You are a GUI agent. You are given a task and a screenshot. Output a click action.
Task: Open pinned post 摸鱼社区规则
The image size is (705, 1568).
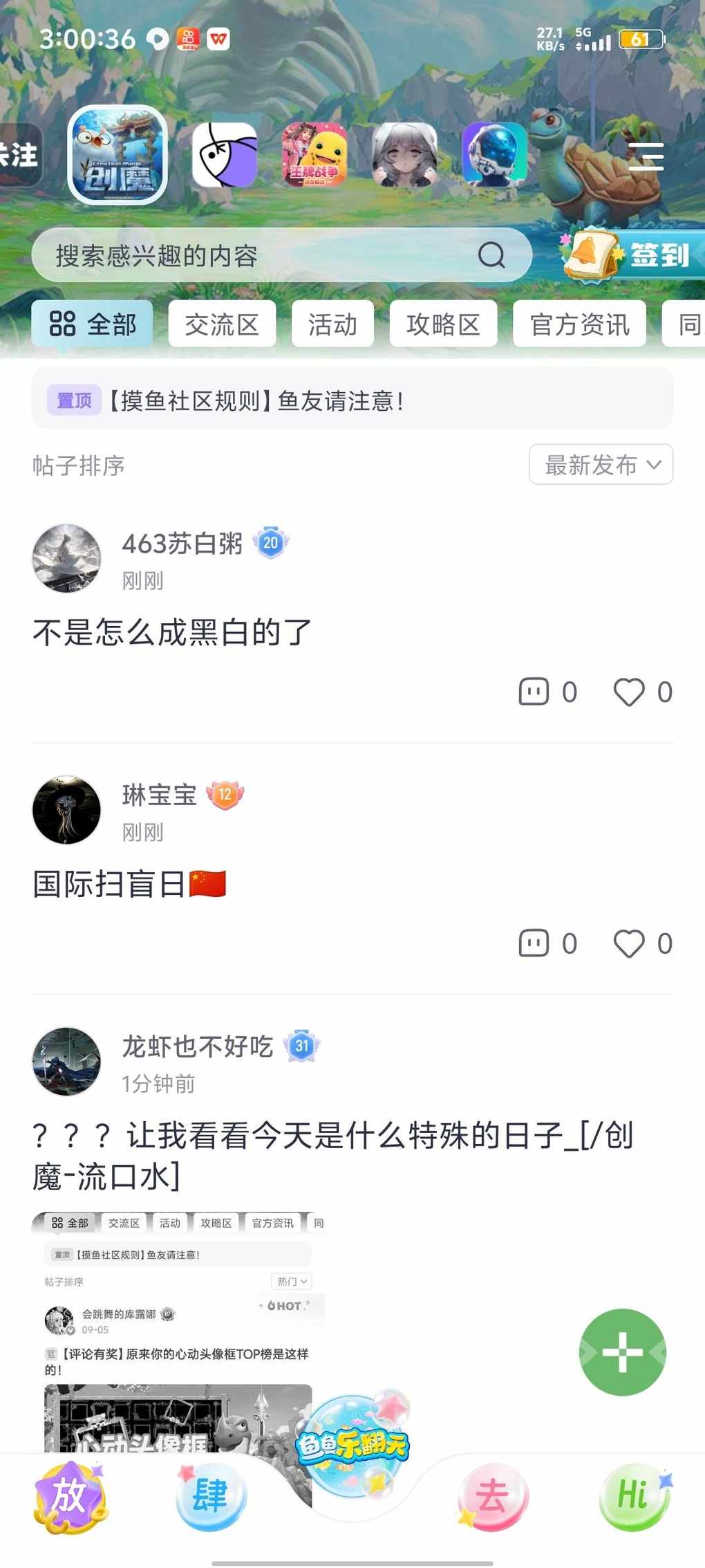[352, 400]
